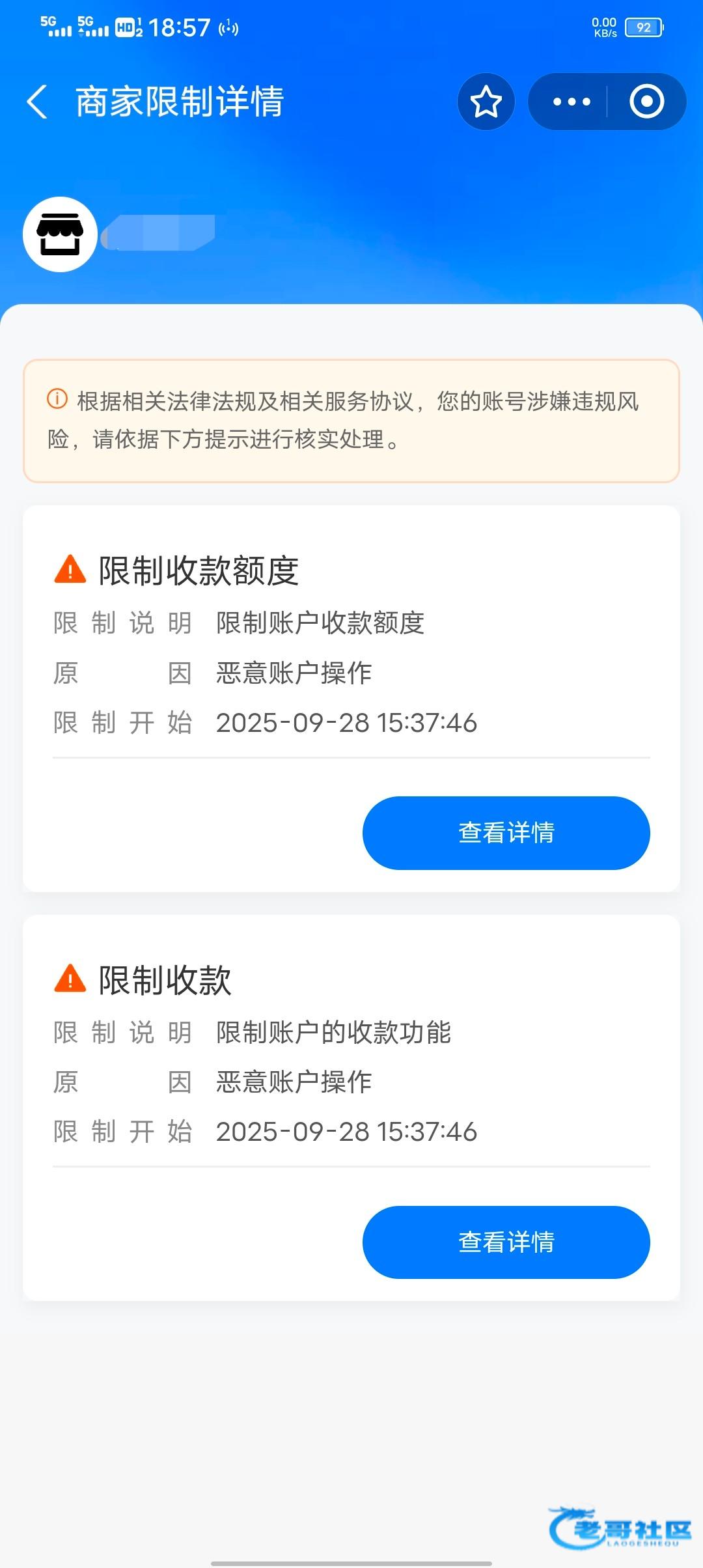The width and height of the screenshot is (703, 1568).
Task: Favorite this mini program with star icon
Action: pyautogui.click(x=486, y=102)
